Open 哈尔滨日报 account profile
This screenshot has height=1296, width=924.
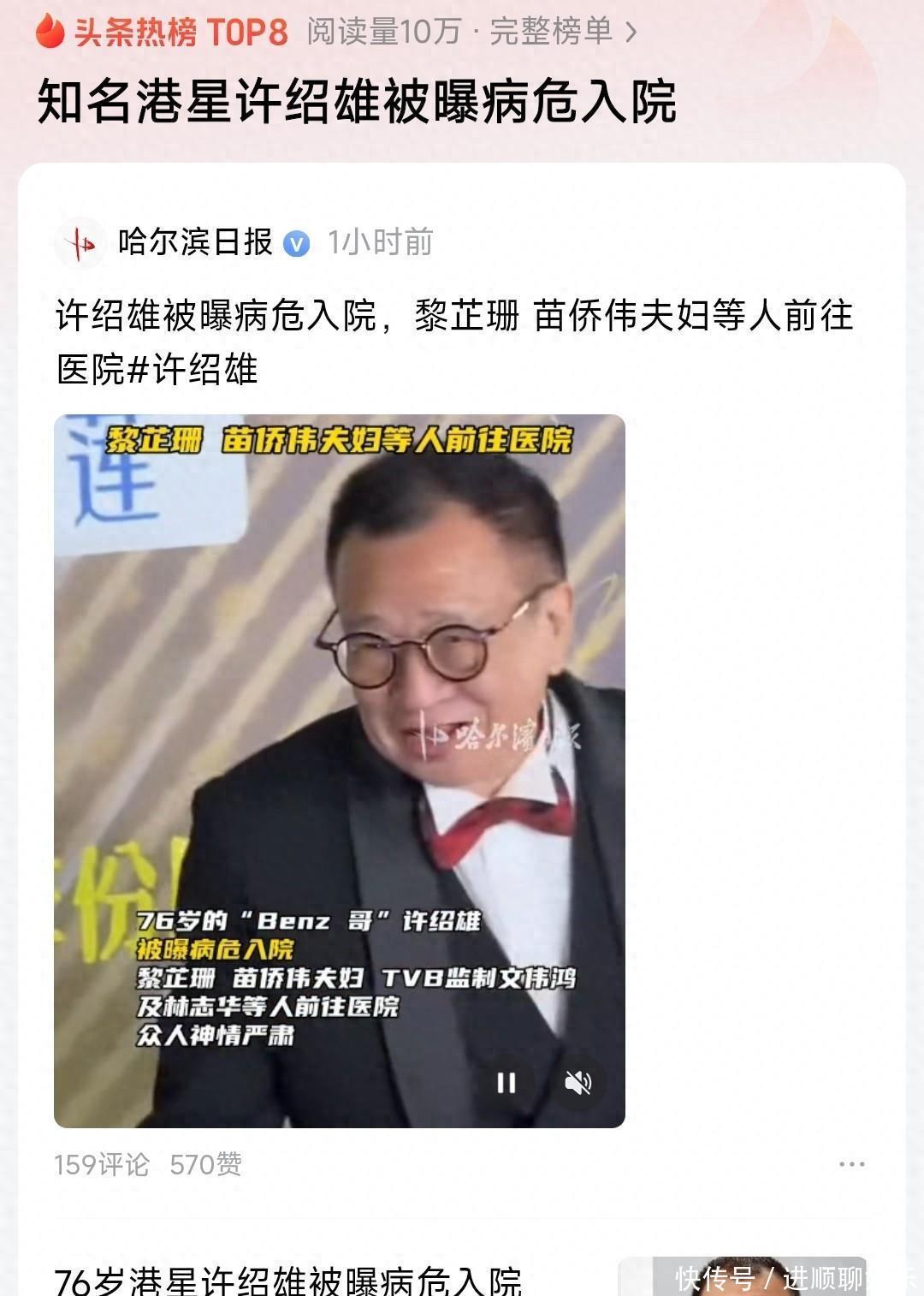tap(195, 242)
